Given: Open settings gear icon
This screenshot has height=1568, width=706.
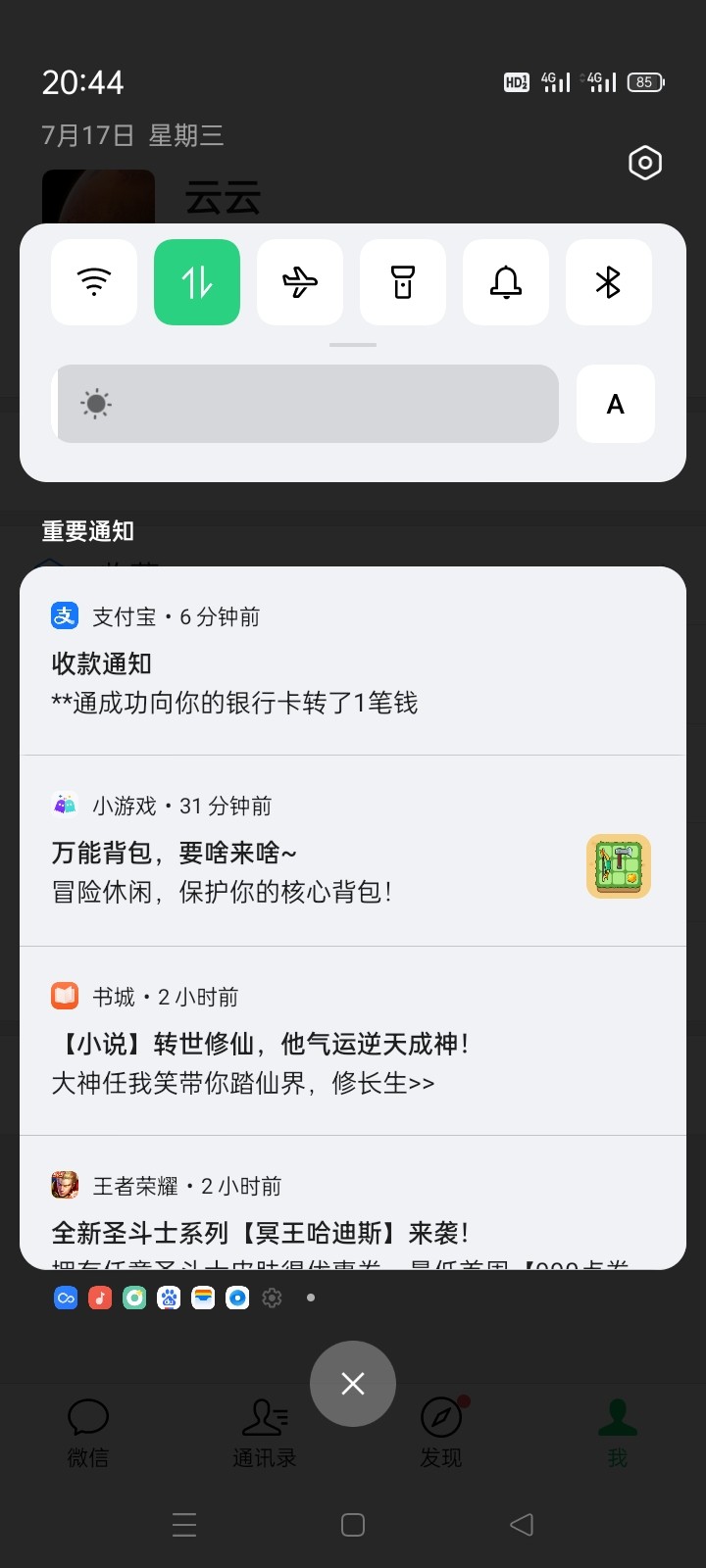Looking at the screenshot, I should (x=644, y=163).
